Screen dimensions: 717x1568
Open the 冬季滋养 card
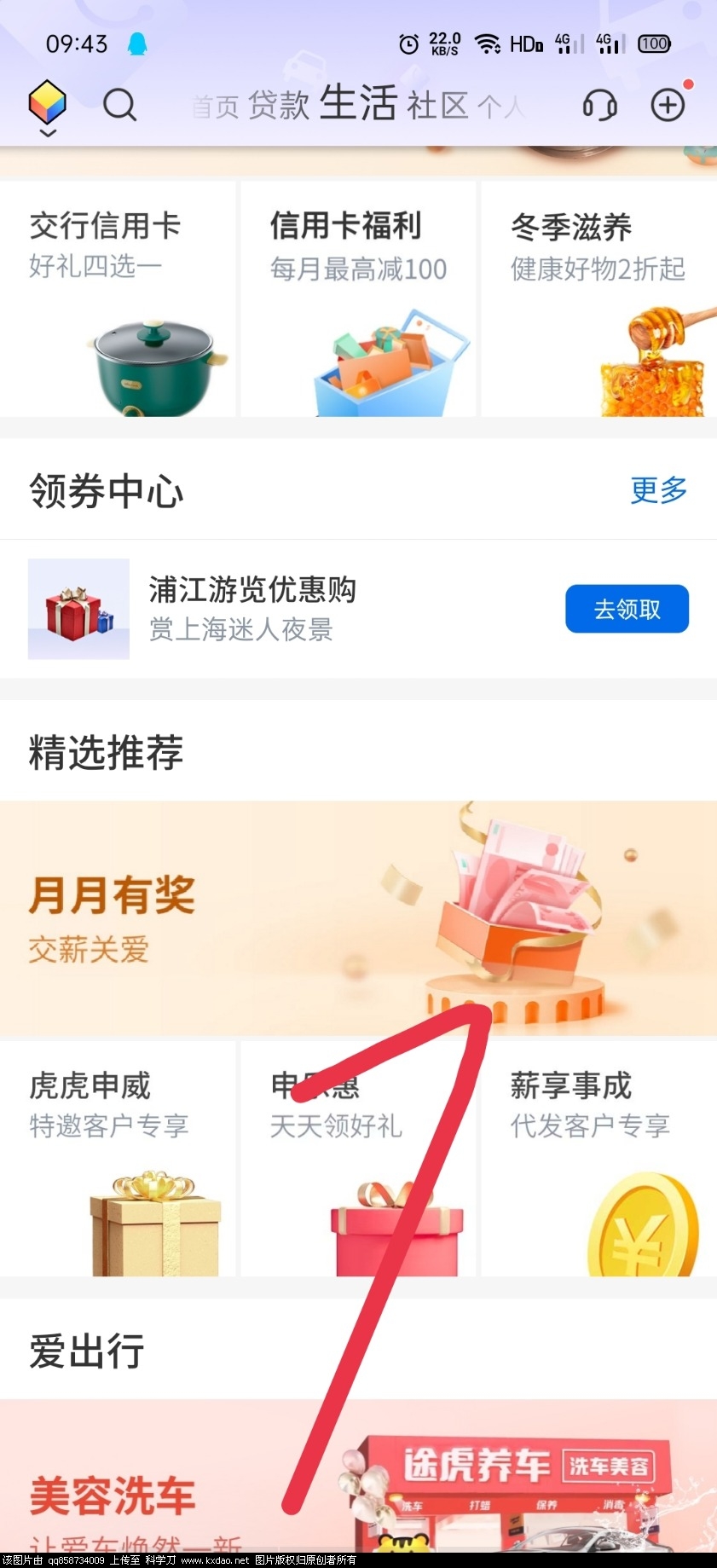(598, 298)
